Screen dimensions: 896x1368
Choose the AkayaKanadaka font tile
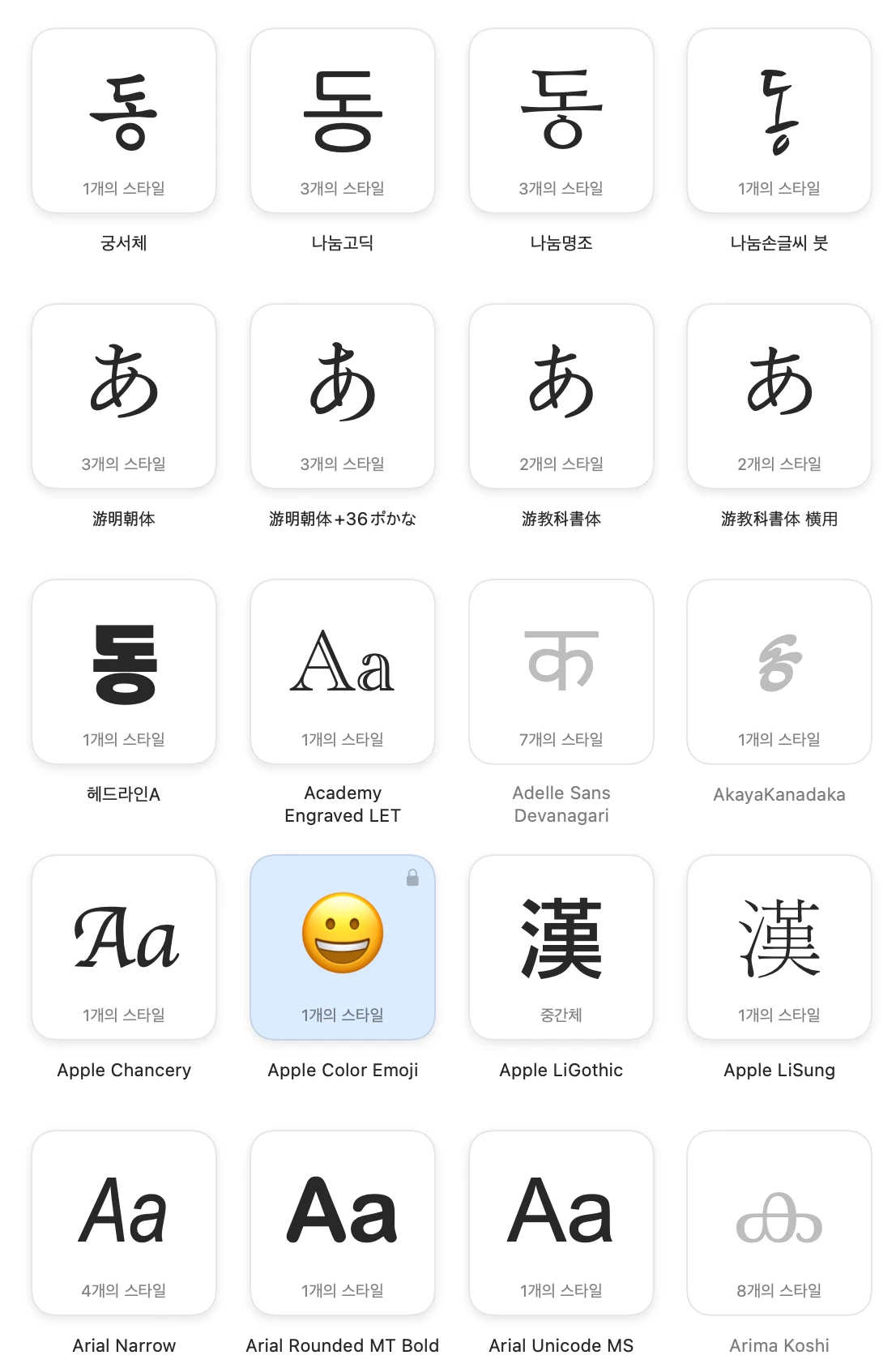point(779,673)
